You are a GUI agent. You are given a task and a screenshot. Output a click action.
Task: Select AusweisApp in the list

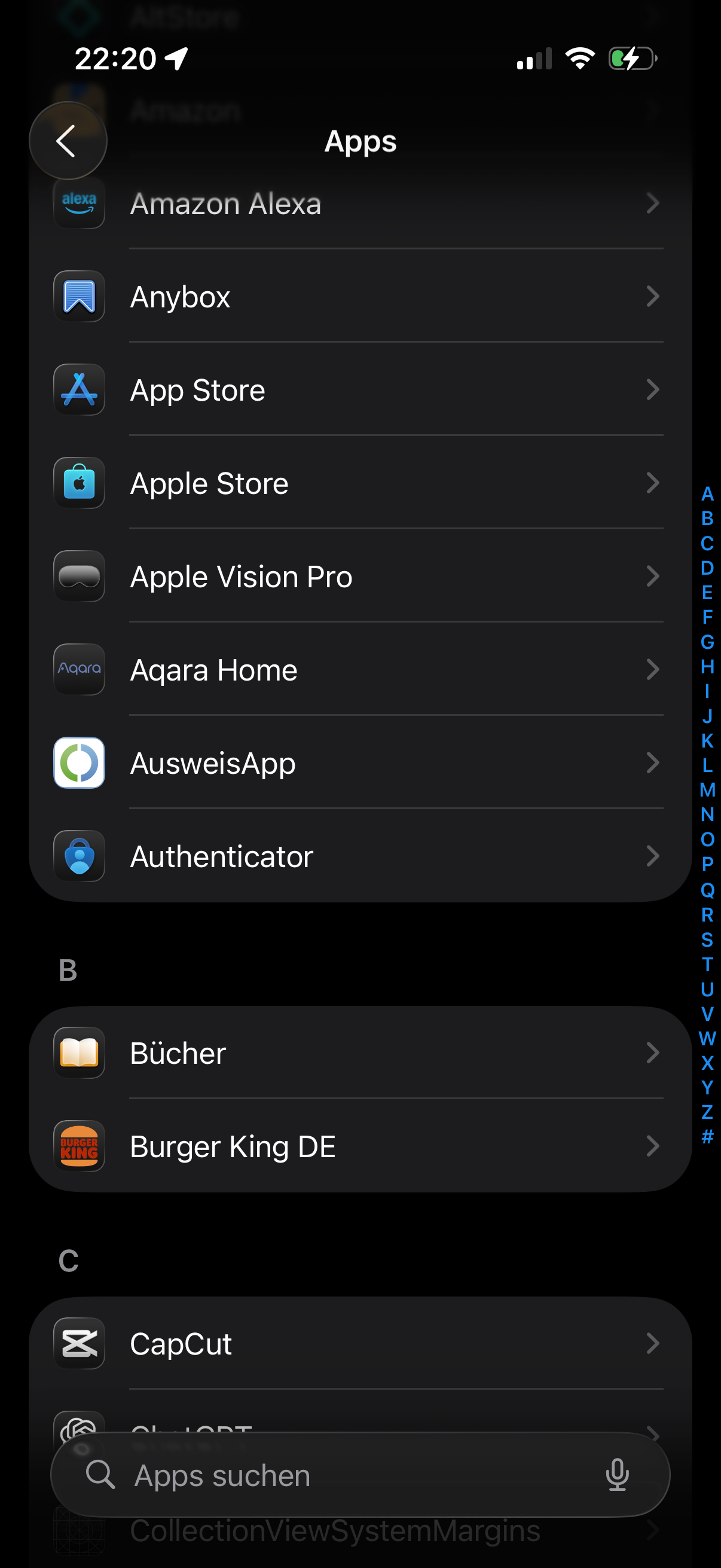pos(359,762)
